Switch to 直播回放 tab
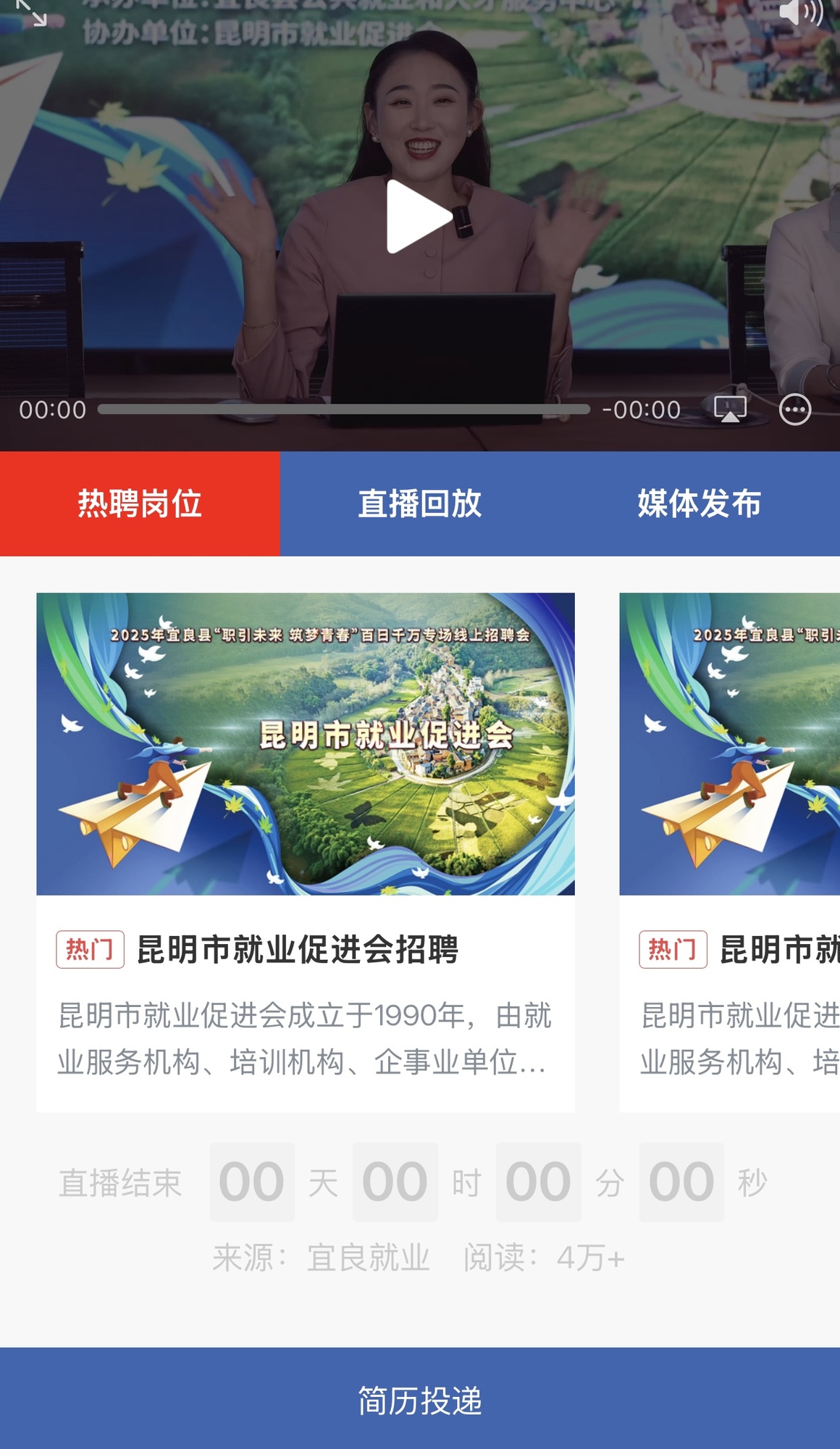 [x=419, y=504]
